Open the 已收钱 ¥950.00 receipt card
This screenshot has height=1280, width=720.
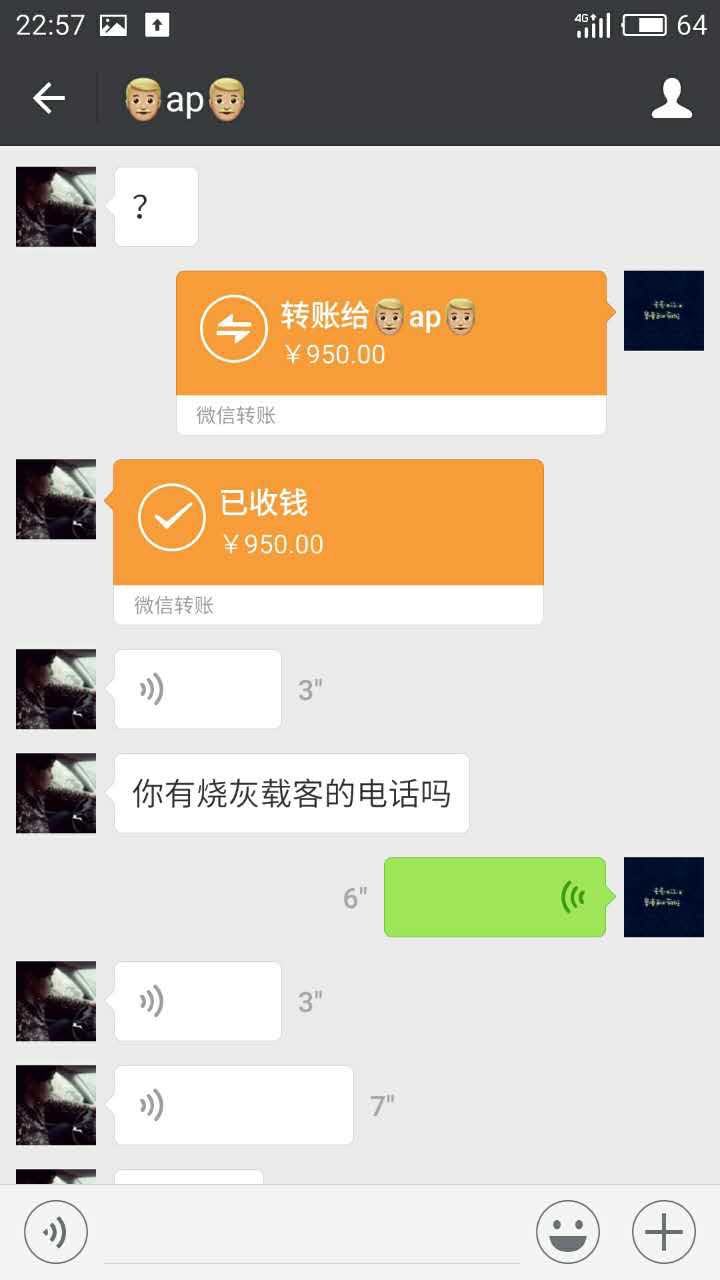pos(328,524)
